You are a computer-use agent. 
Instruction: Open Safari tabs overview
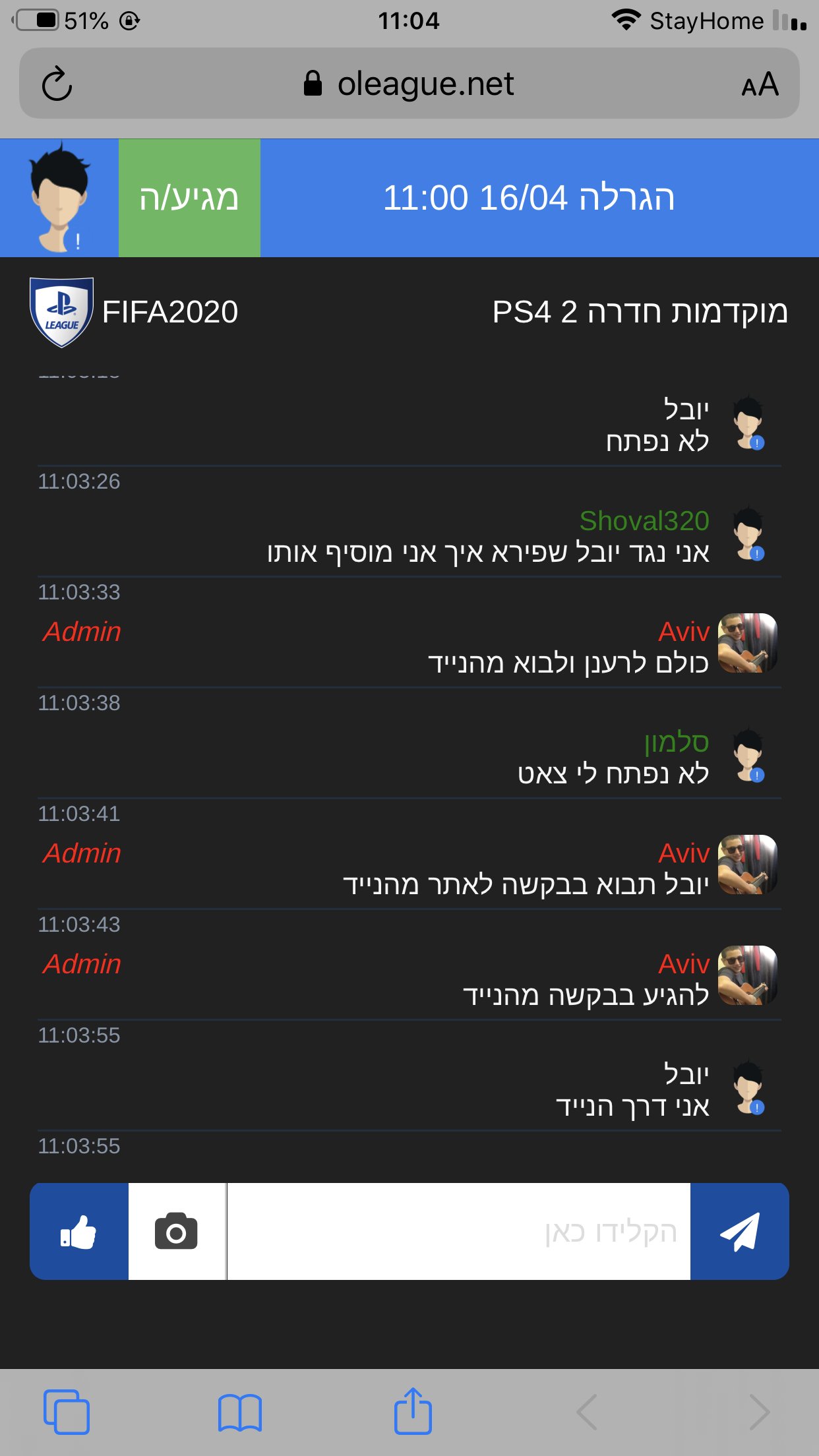click(66, 1411)
